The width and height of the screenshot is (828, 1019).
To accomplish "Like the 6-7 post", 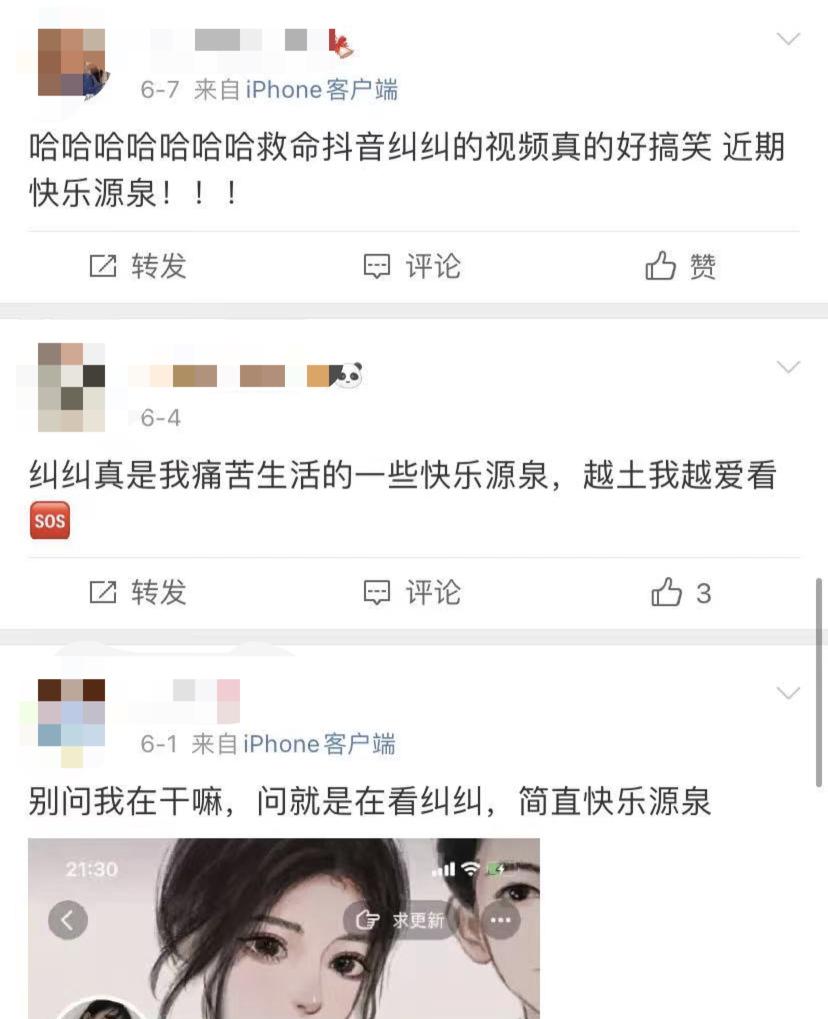I will pyautogui.click(x=680, y=266).
